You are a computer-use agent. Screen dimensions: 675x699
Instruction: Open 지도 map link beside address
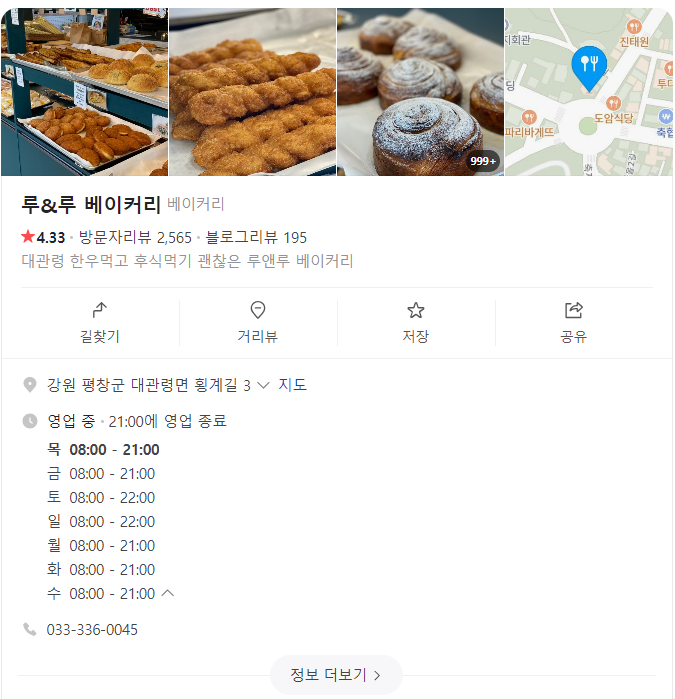pos(292,385)
